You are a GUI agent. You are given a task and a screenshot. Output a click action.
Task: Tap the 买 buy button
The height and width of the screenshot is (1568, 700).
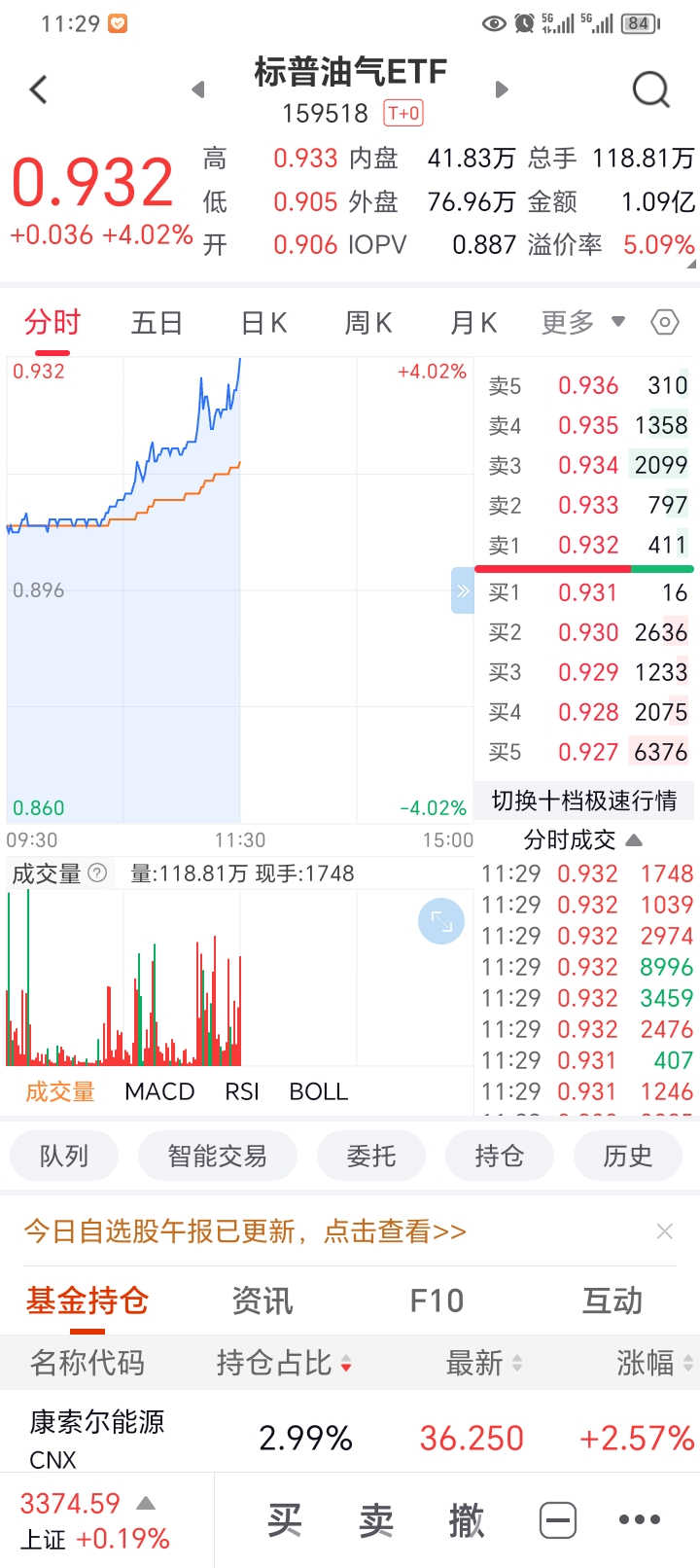coord(285,1519)
